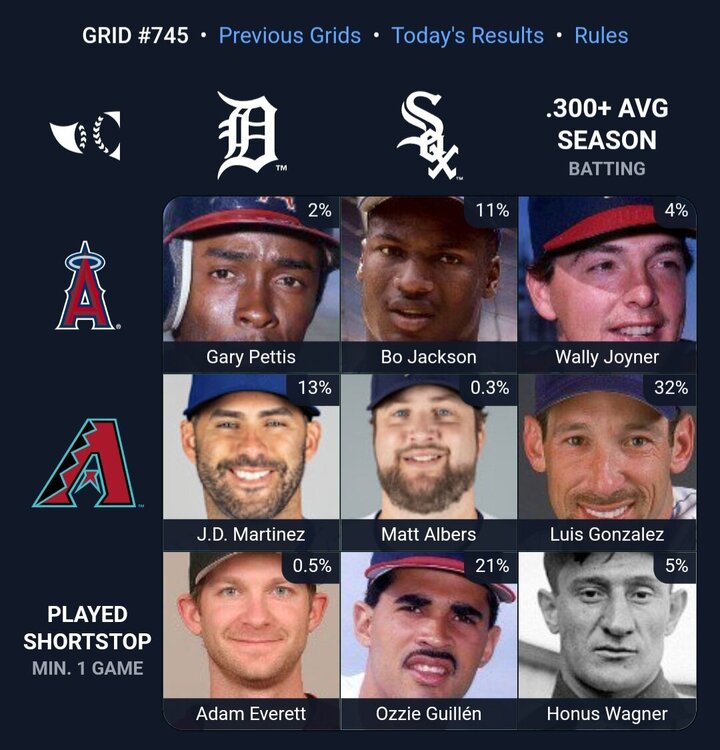Open the Honus Wagner cell
The image size is (720, 750).
(x=606, y=639)
